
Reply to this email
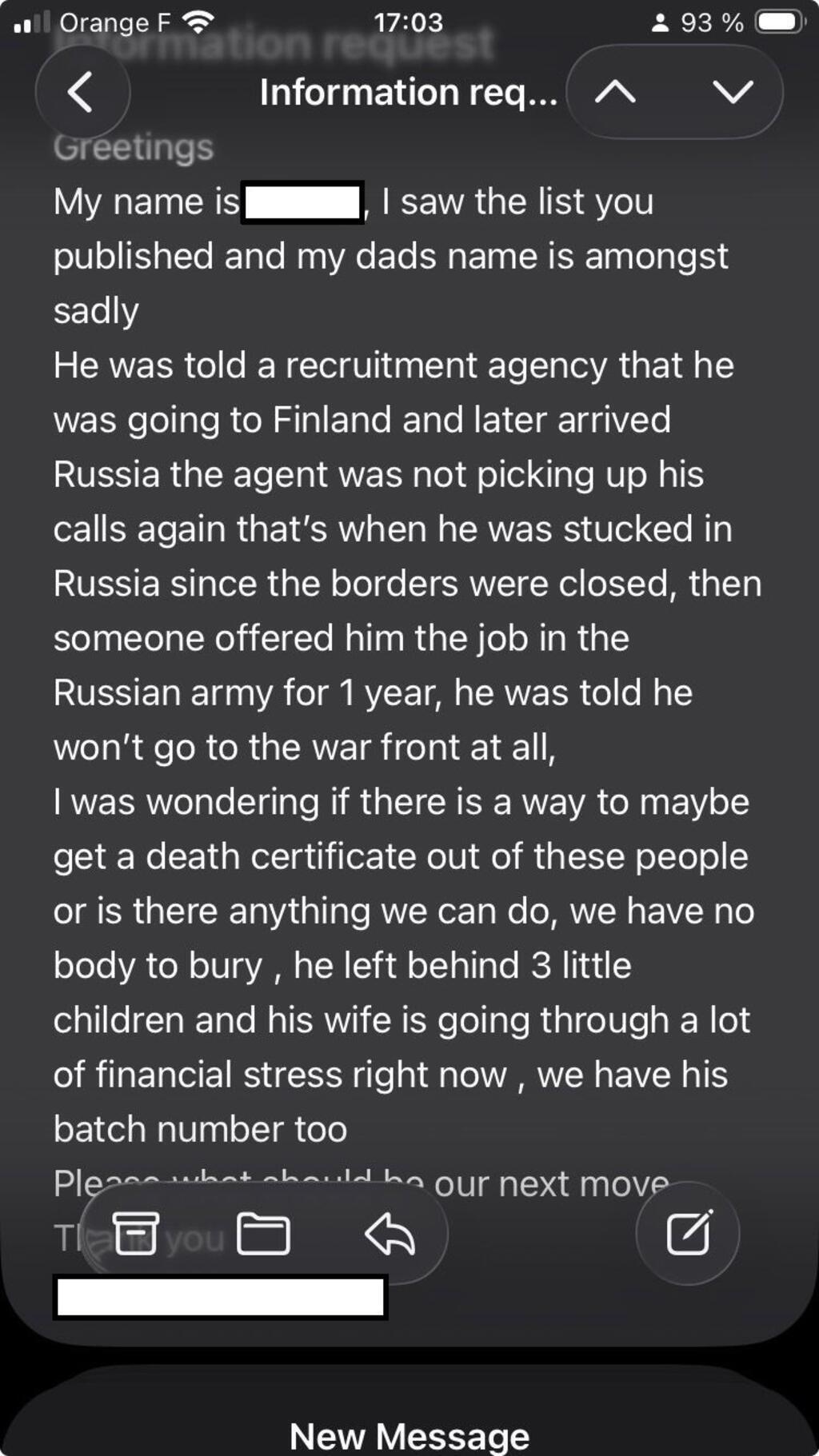pyautogui.click(x=390, y=1235)
